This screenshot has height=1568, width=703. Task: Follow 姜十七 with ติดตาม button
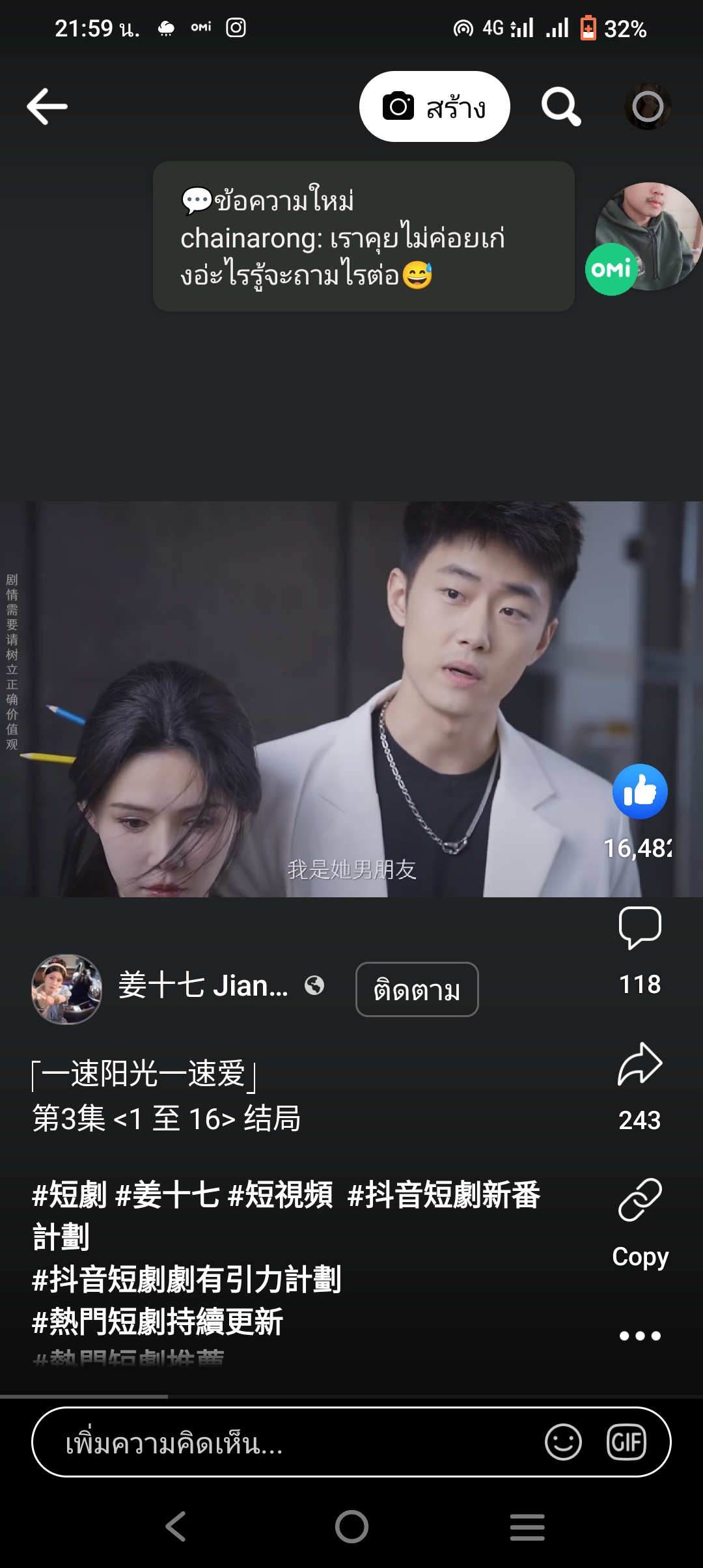coord(417,989)
